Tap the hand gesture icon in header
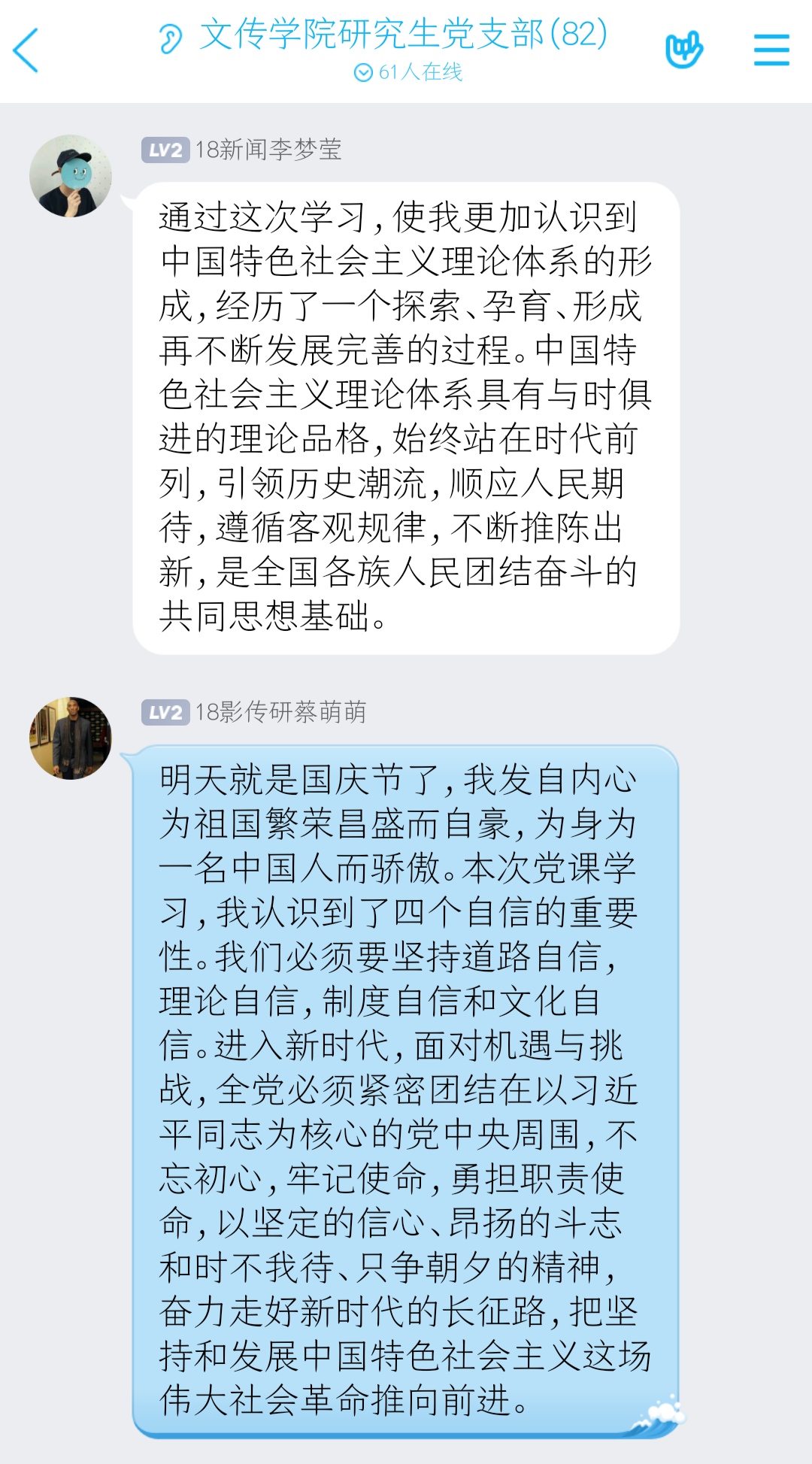 pos(683,50)
